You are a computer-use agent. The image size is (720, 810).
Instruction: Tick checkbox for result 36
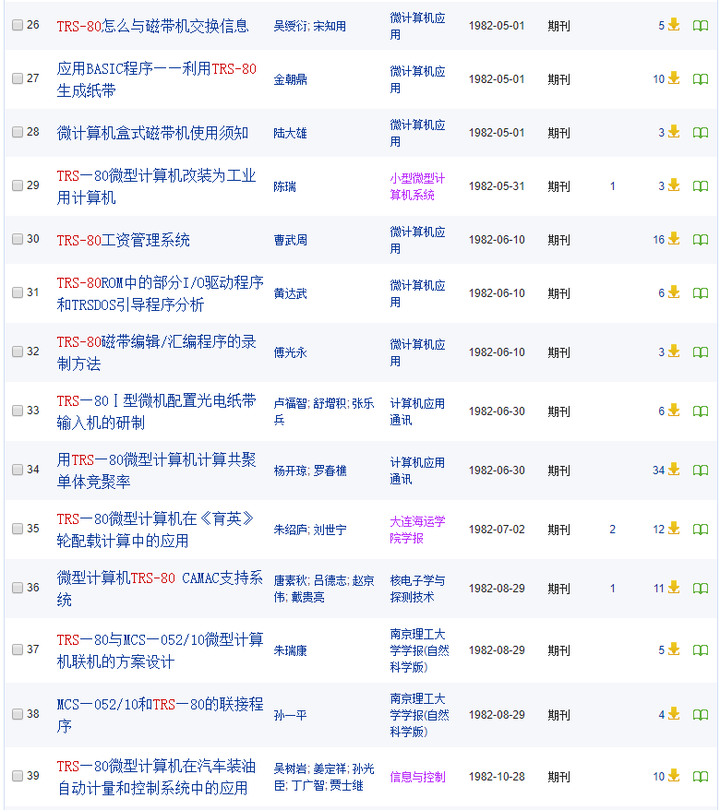coord(17,588)
